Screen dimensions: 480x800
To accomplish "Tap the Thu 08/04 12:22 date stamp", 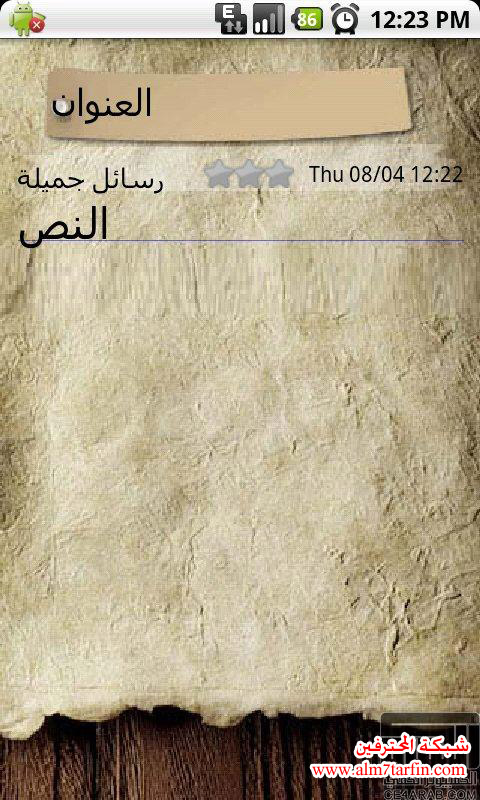I will [x=386, y=174].
